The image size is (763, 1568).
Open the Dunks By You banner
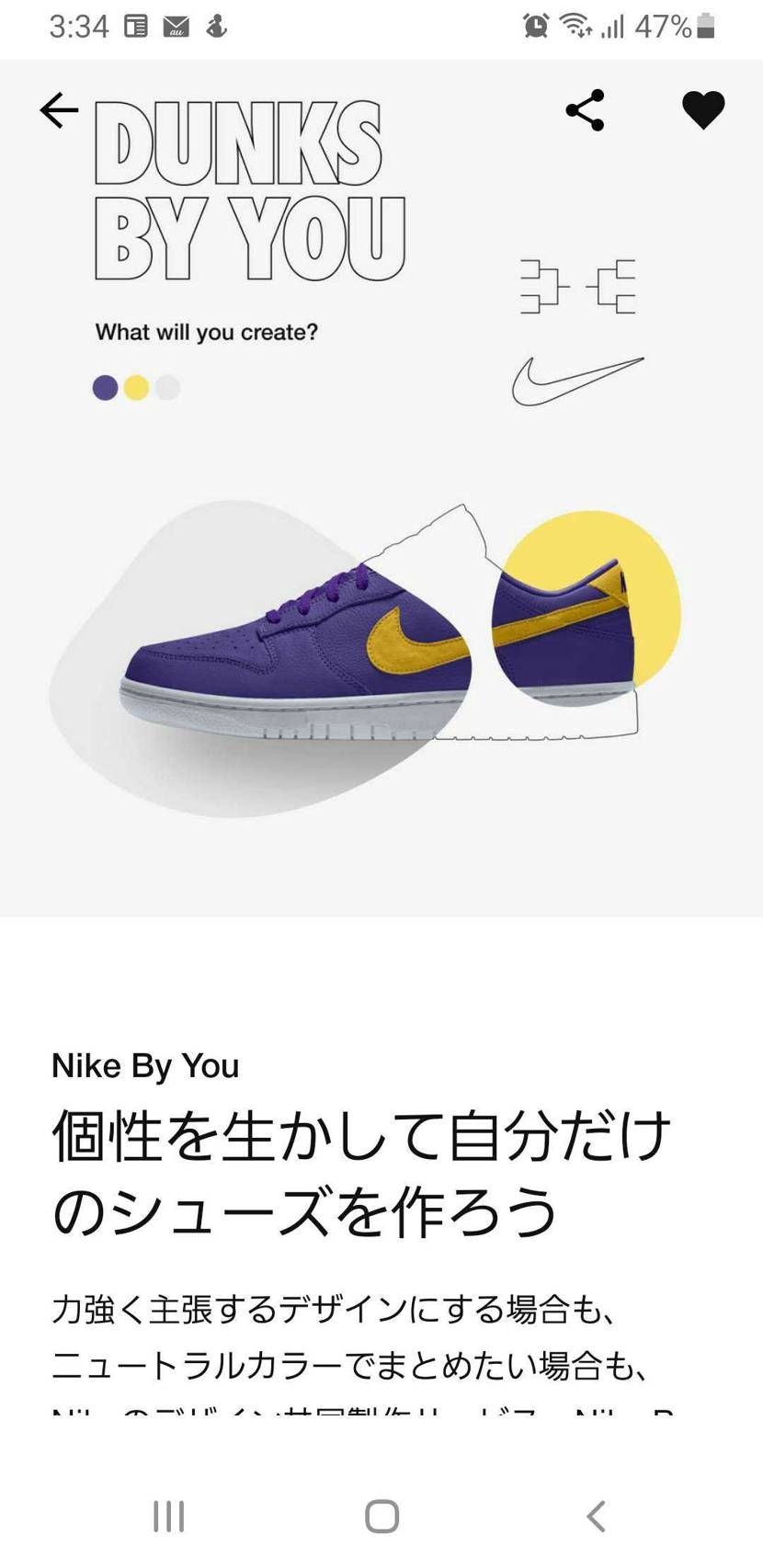point(381,488)
